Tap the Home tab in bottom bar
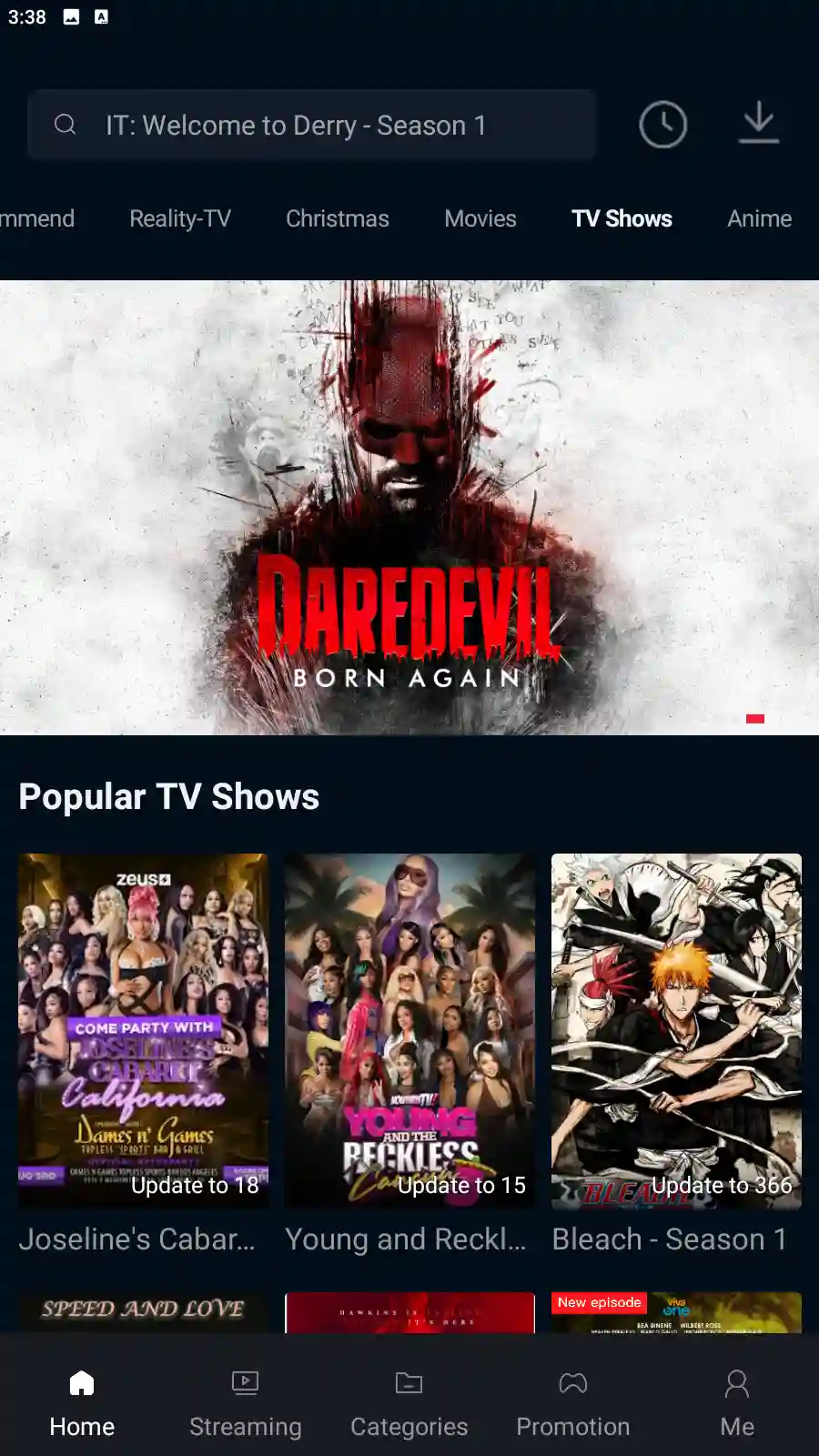Screen dimensions: 819x1456 82,1403
